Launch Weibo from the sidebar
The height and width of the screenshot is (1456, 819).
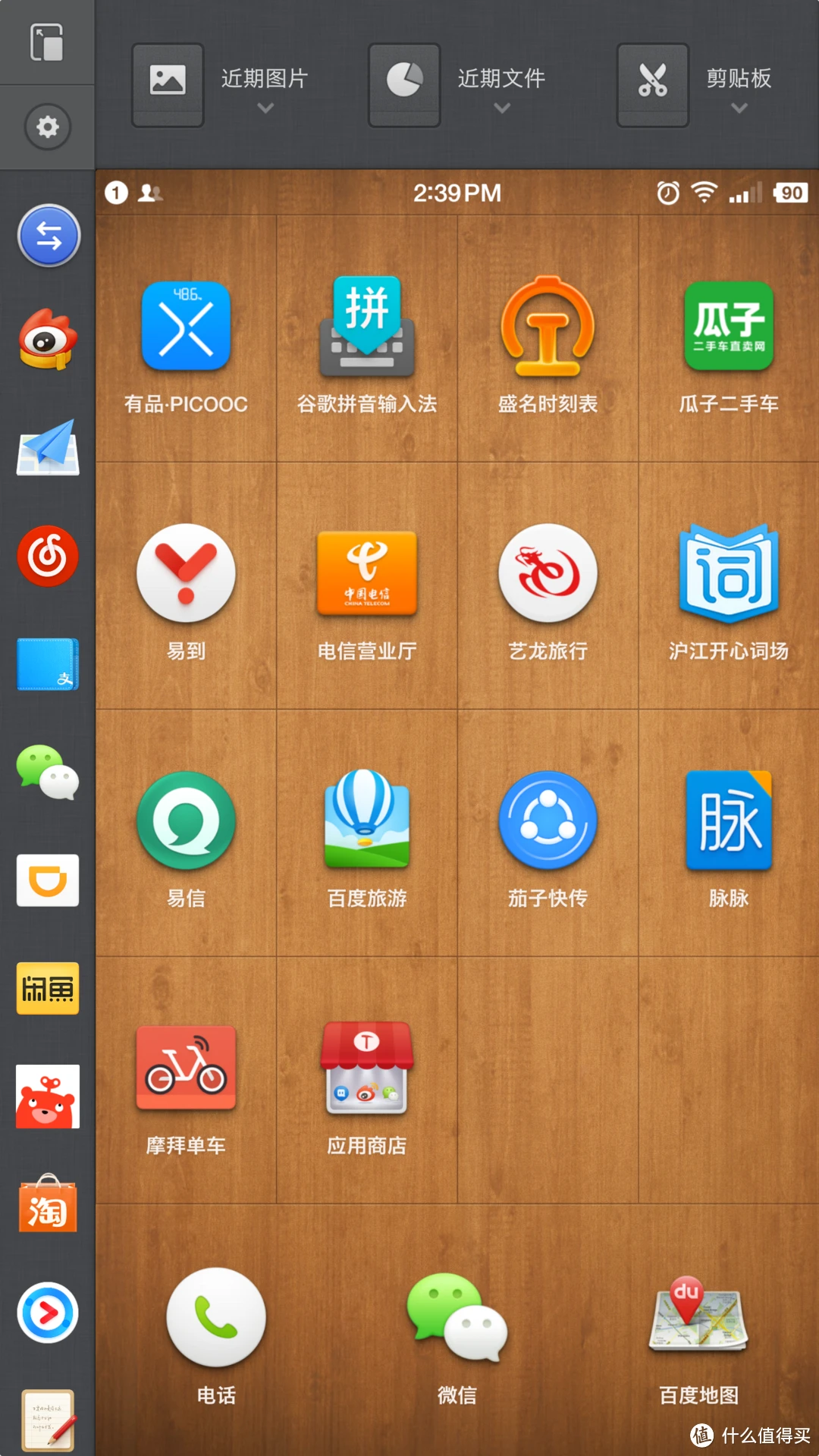[x=48, y=339]
